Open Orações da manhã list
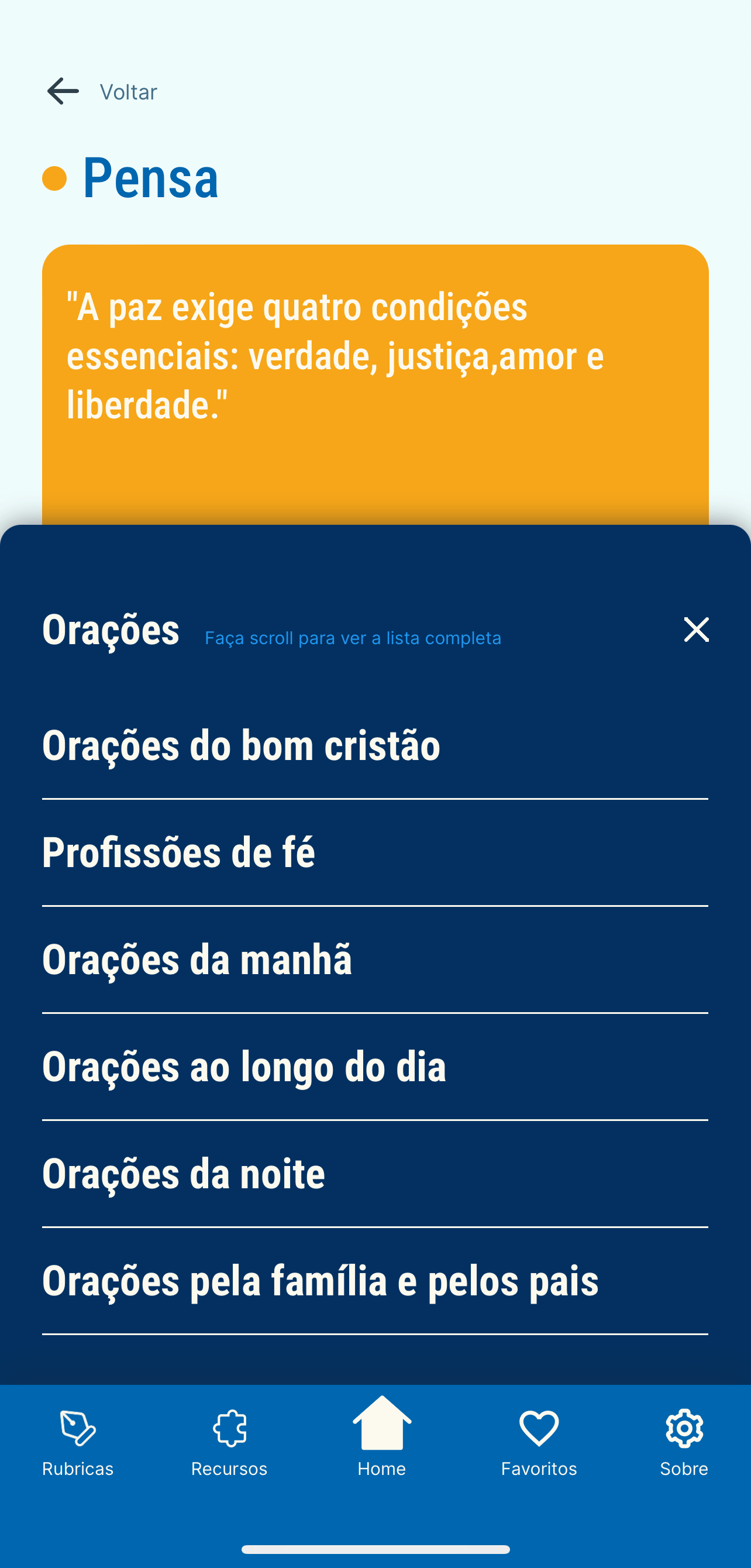 [197, 960]
